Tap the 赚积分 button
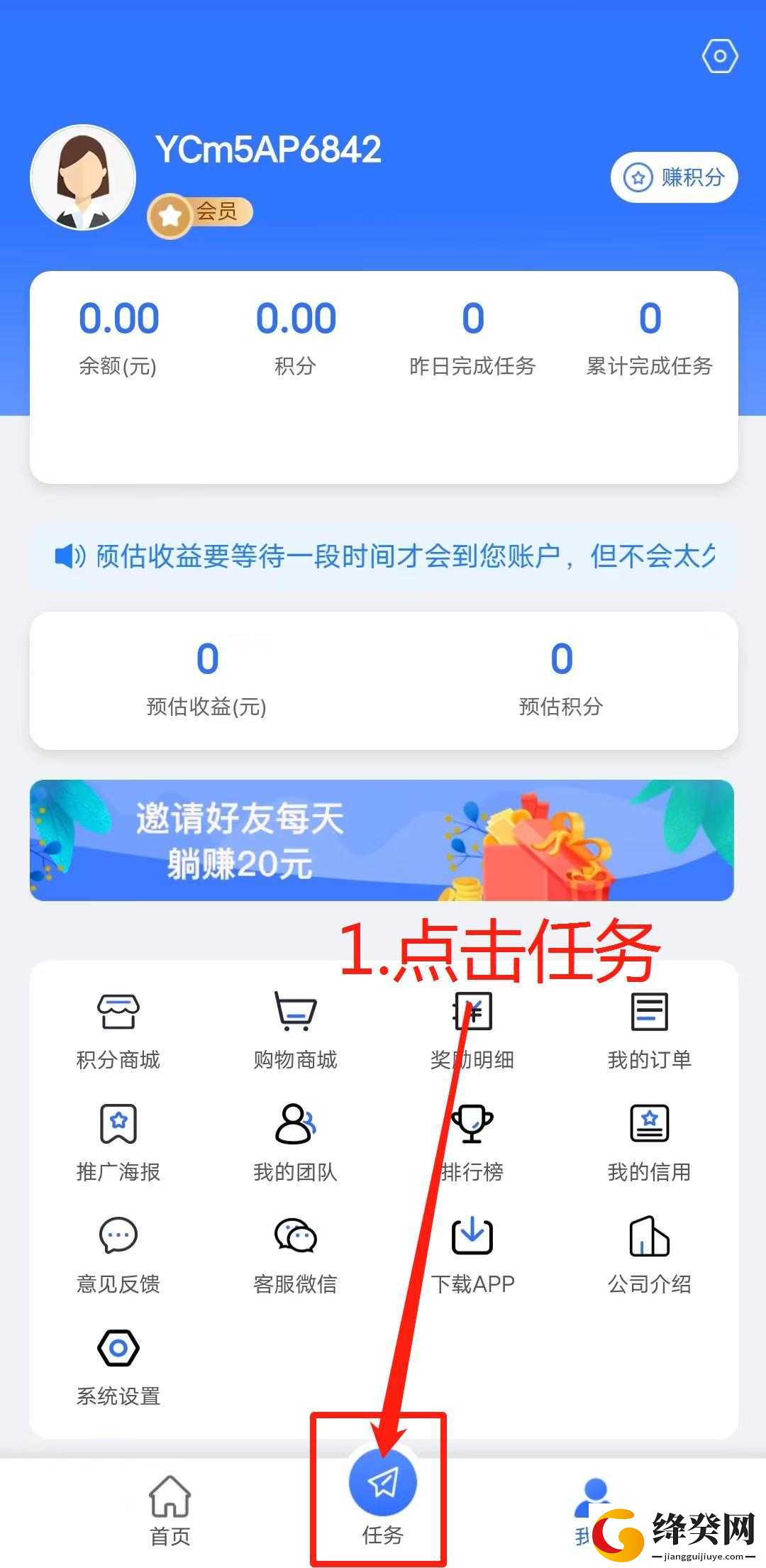 point(675,177)
